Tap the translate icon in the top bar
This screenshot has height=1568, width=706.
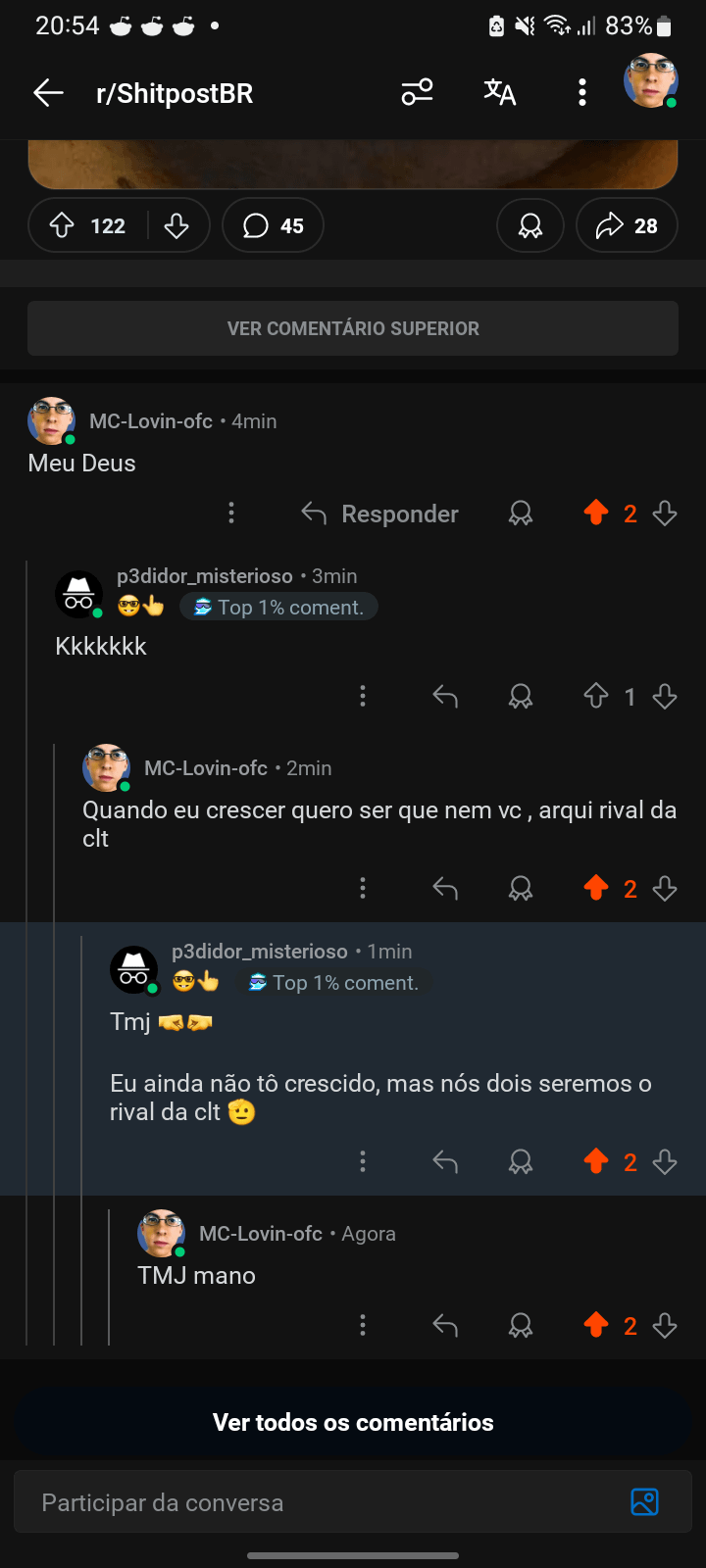499,93
